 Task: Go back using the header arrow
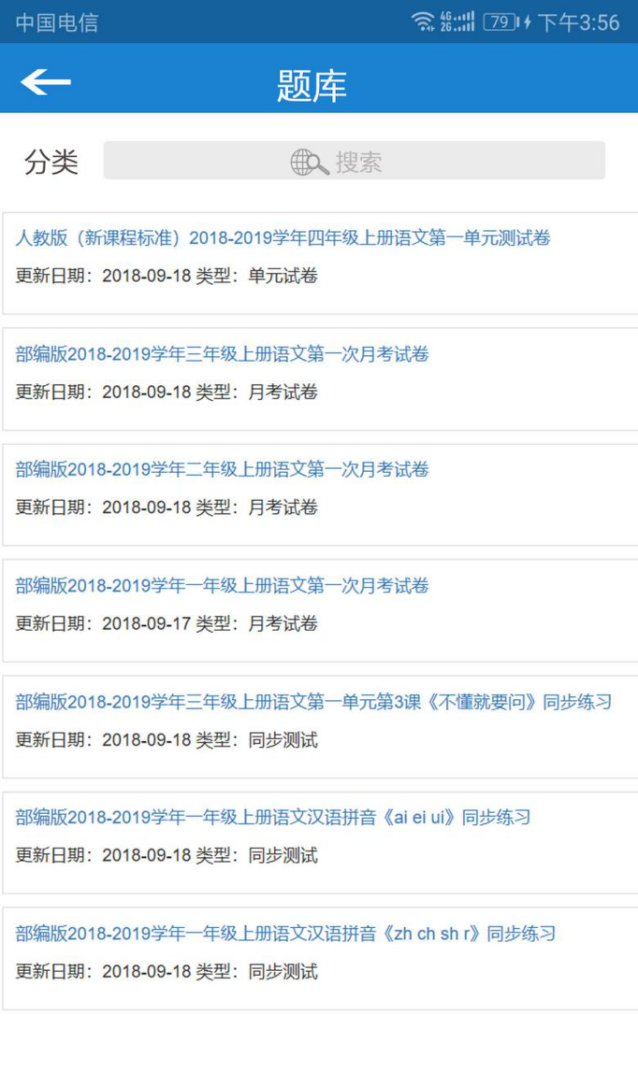coord(46,82)
